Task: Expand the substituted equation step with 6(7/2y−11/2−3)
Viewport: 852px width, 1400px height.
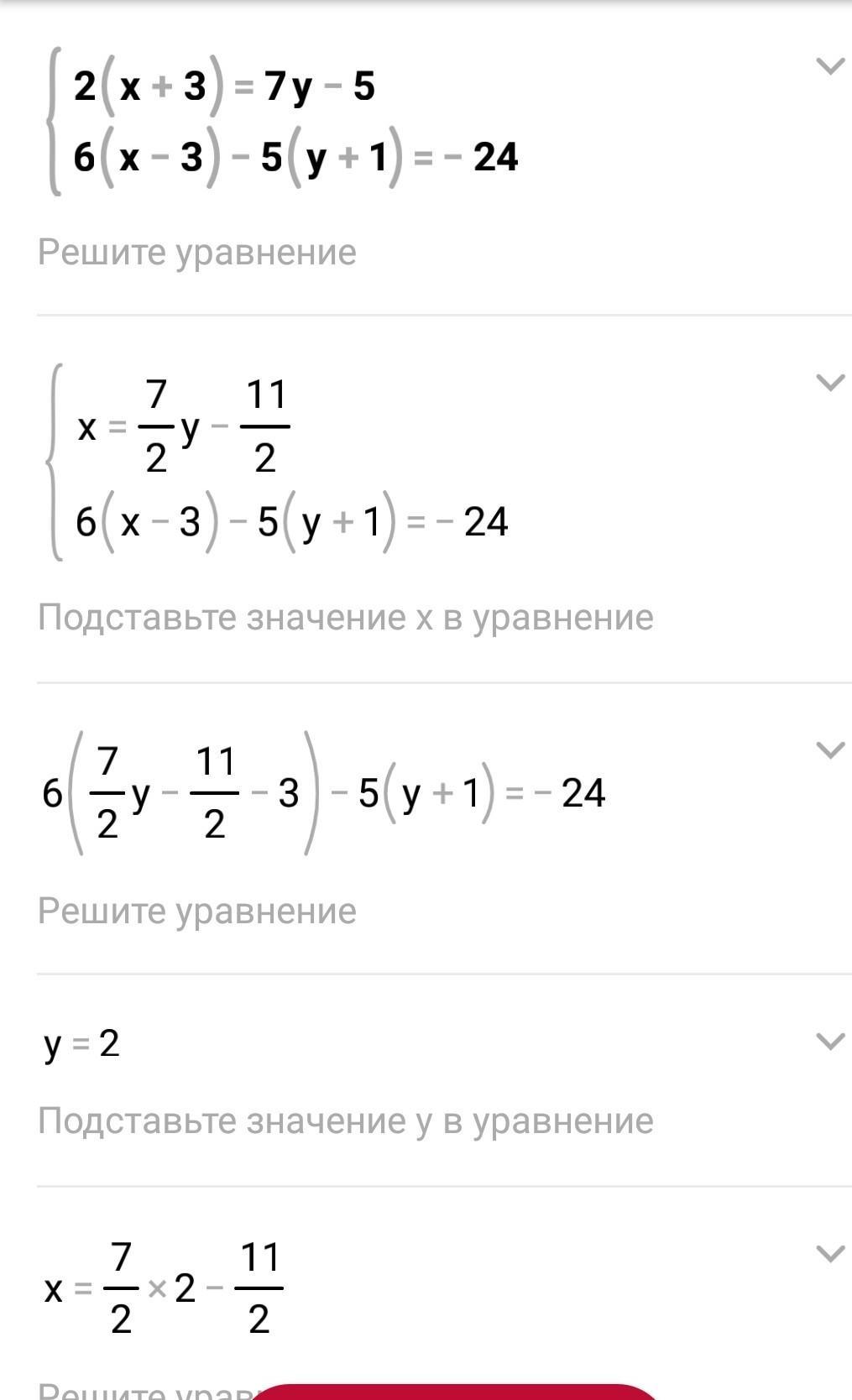Action: tap(830, 750)
